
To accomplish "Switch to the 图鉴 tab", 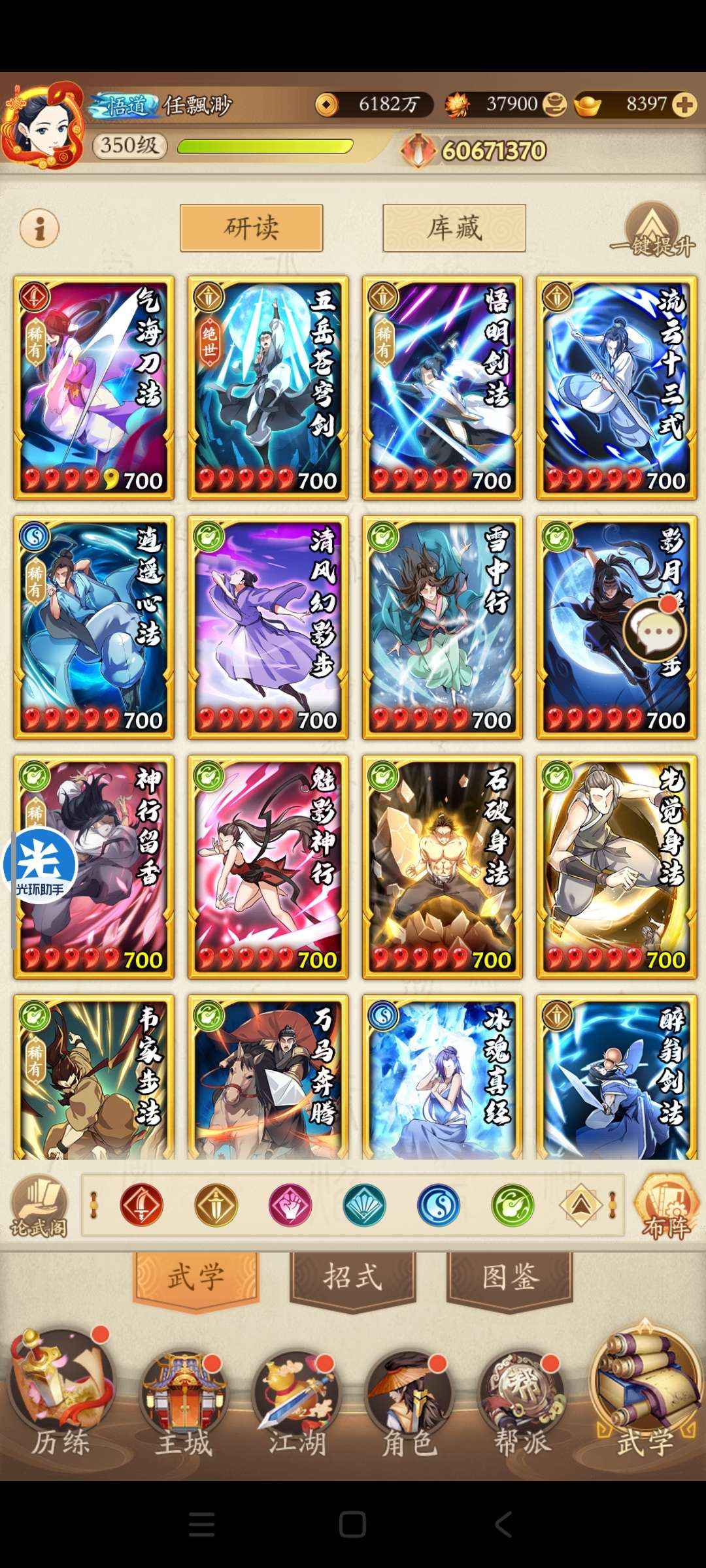I will click(x=510, y=1277).
